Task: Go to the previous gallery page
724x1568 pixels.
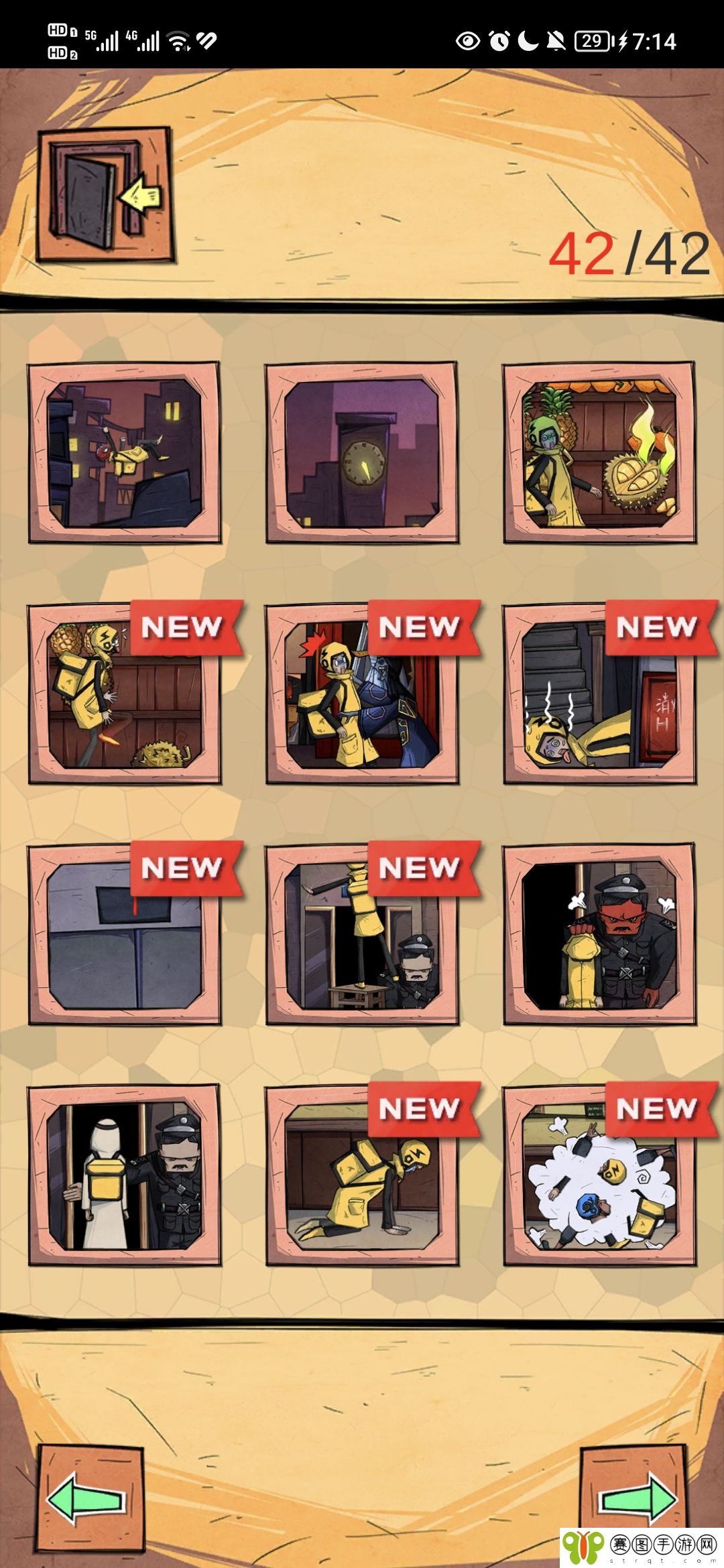Action: 89,1499
